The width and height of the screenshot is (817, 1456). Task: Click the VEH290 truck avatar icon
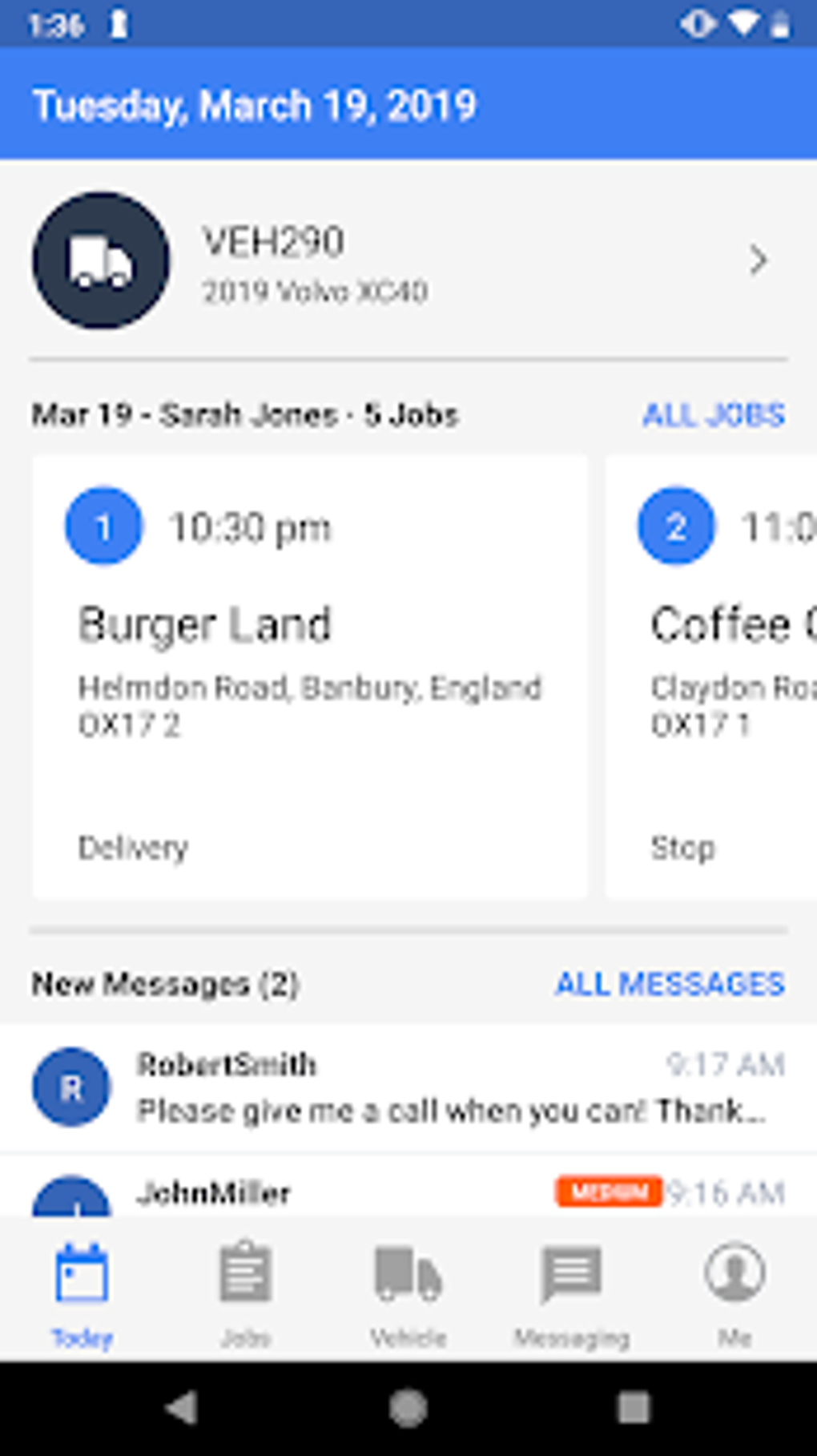point(100,260)
